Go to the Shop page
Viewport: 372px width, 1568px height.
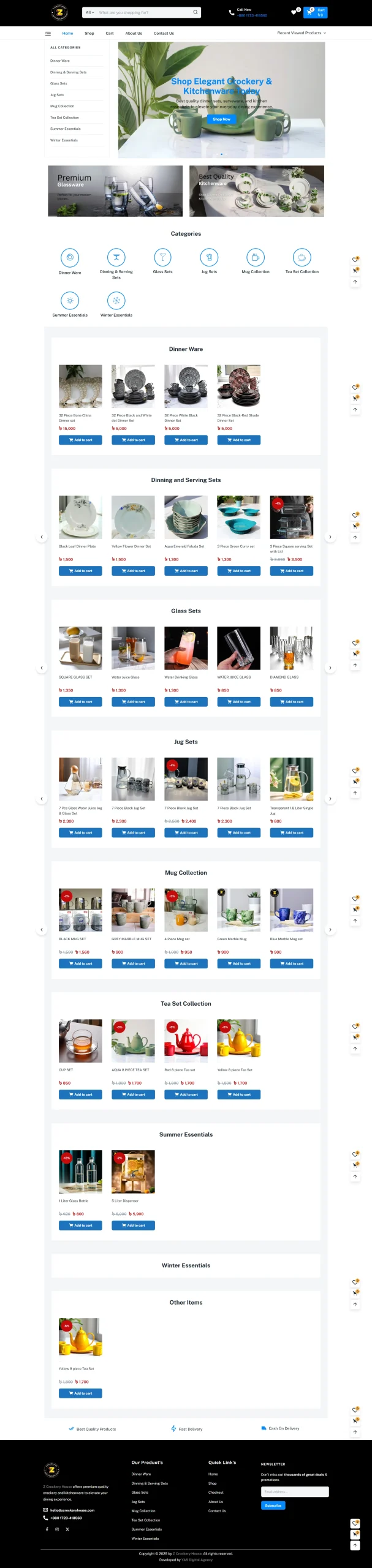[89, 34]
